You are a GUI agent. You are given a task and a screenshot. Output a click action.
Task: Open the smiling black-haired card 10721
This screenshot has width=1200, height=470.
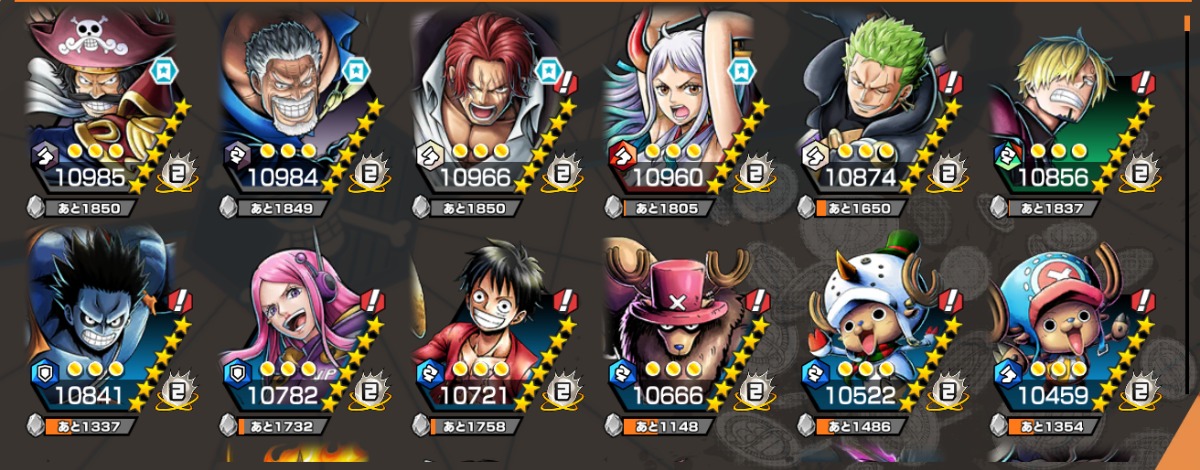(488, 320)
